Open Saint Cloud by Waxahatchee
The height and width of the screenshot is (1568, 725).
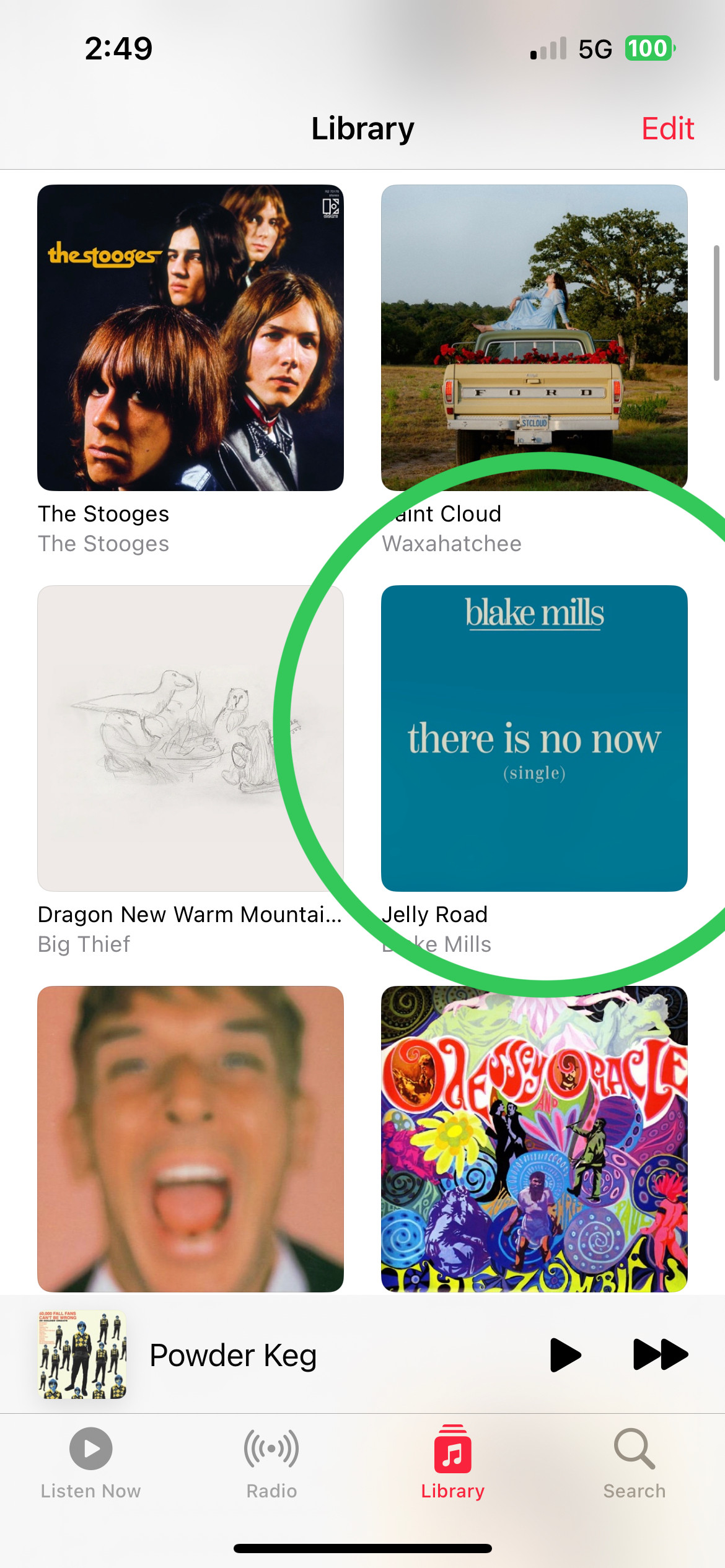pos(534,338)
